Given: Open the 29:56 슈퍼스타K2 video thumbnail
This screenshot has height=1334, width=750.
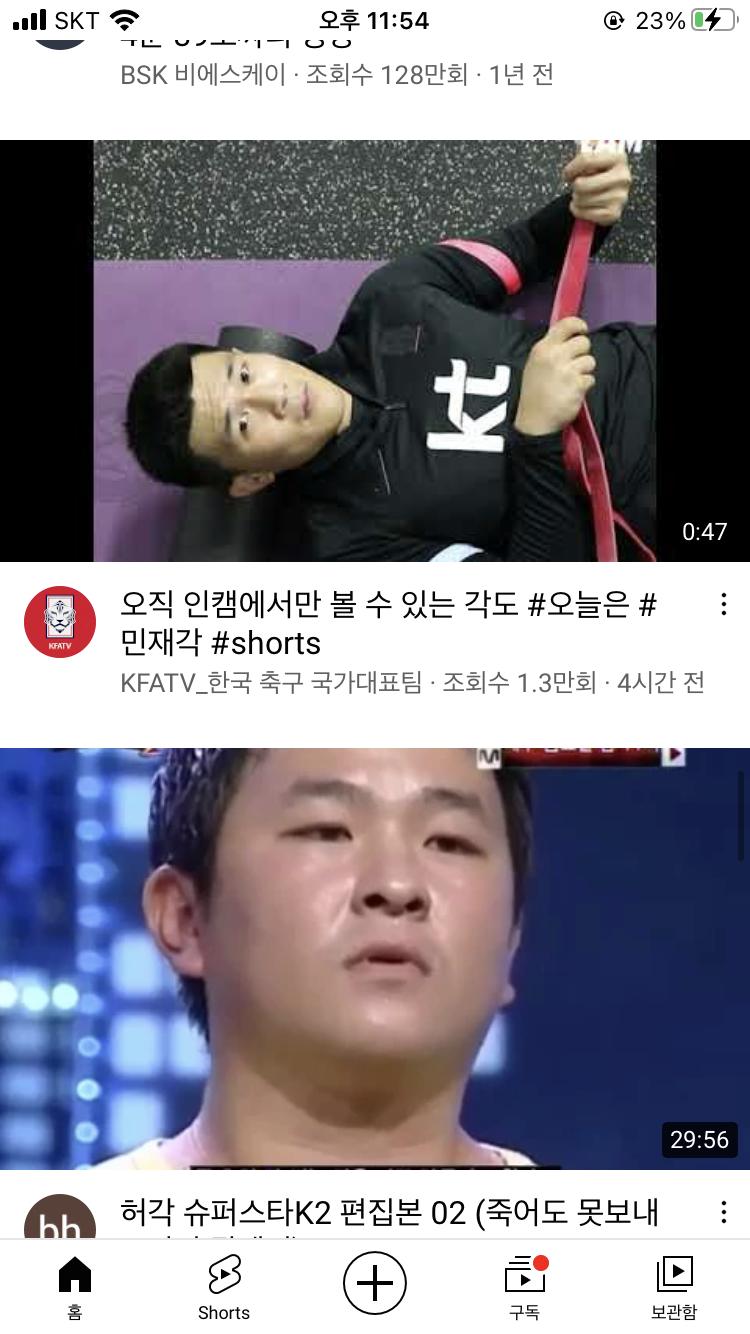Looking at the screenshot, I should point(375,958).
